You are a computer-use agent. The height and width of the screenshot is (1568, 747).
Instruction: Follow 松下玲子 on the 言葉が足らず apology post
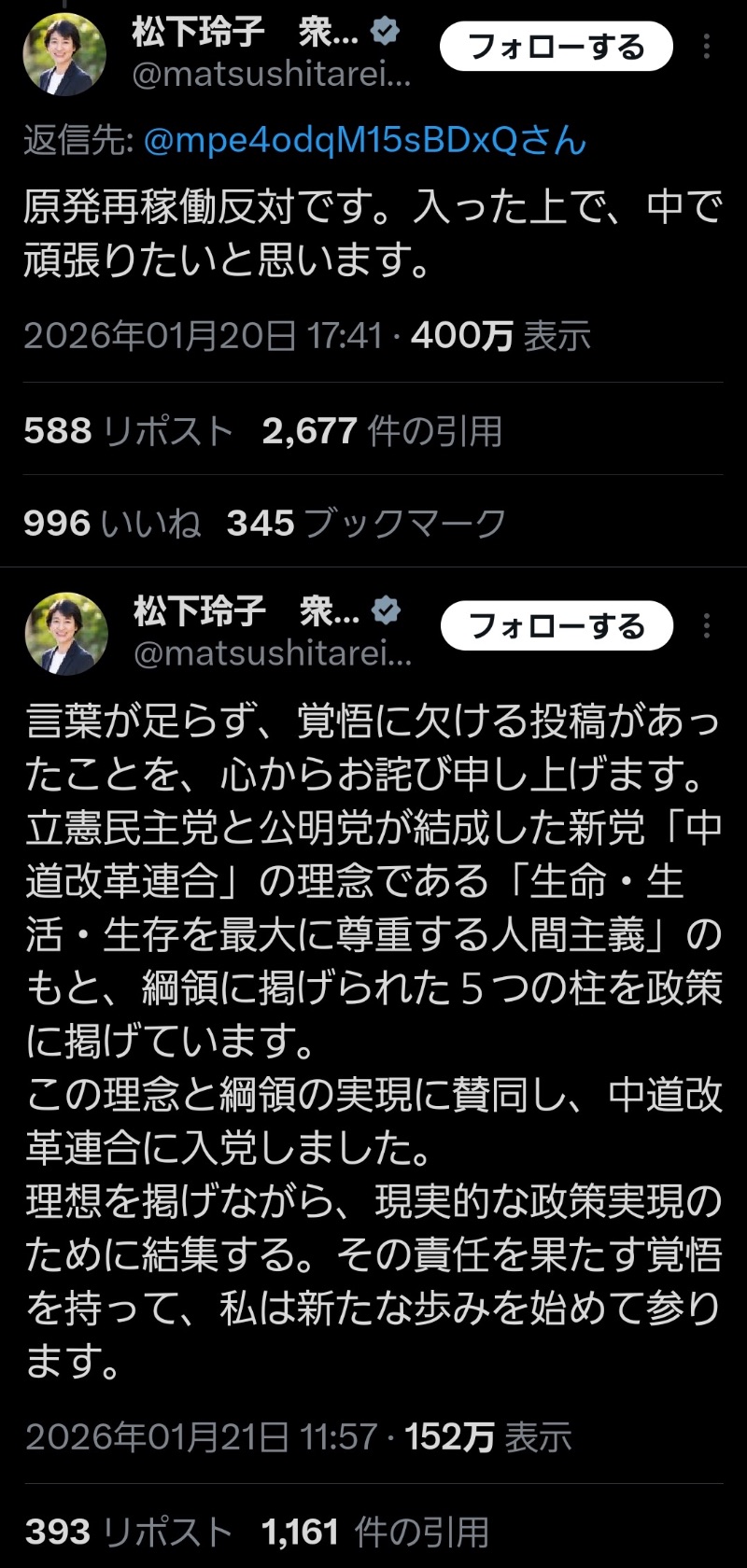[556, 625]
